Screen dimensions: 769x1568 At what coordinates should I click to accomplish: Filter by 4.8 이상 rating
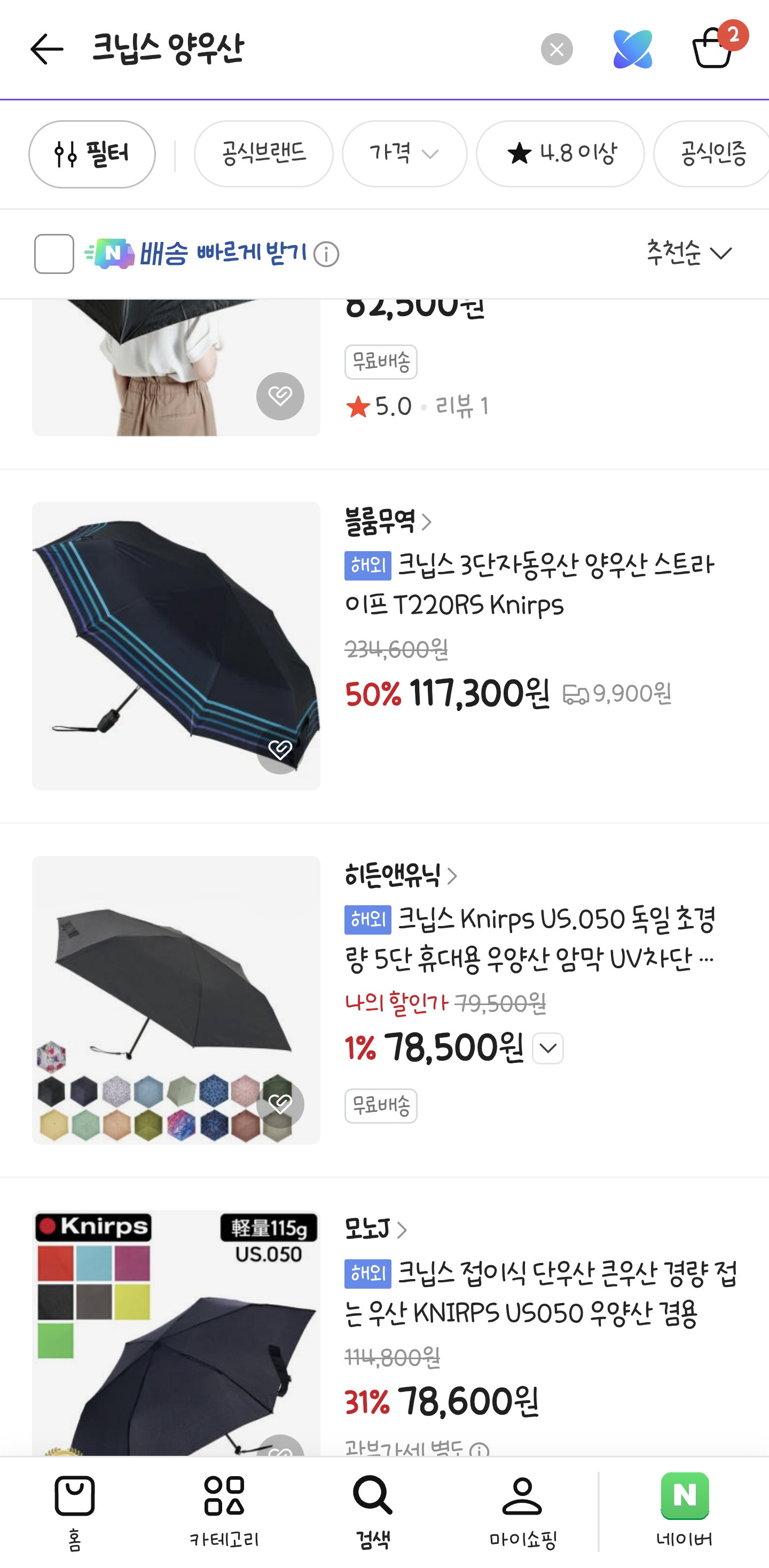click(x=560, y=154)
